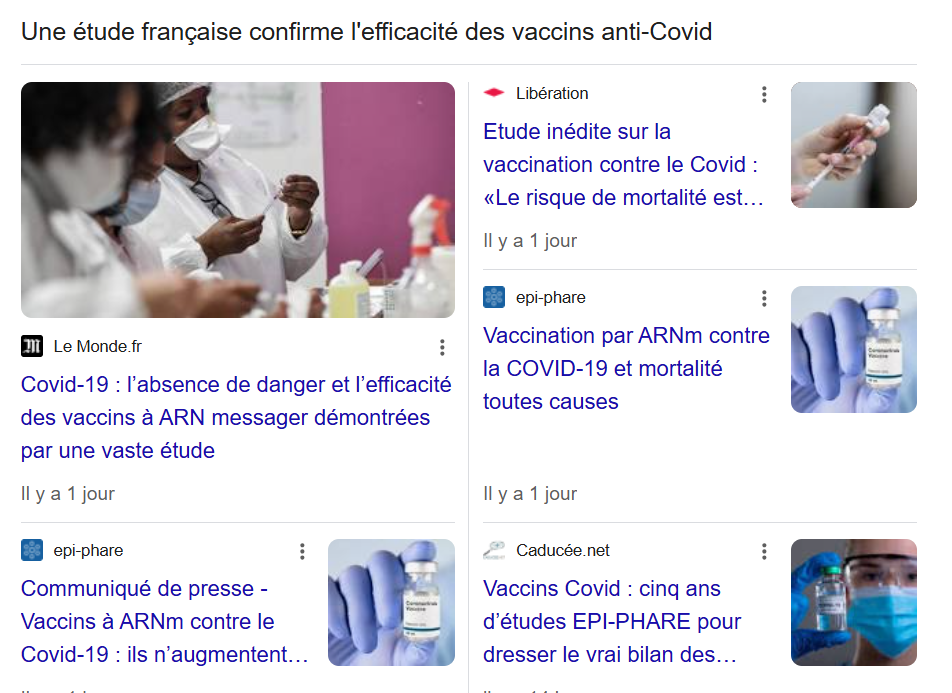This screenshot has width=952, height=693.
Task: Open more options for the "Communiqué de presse" result
Action: coord(302,551)
